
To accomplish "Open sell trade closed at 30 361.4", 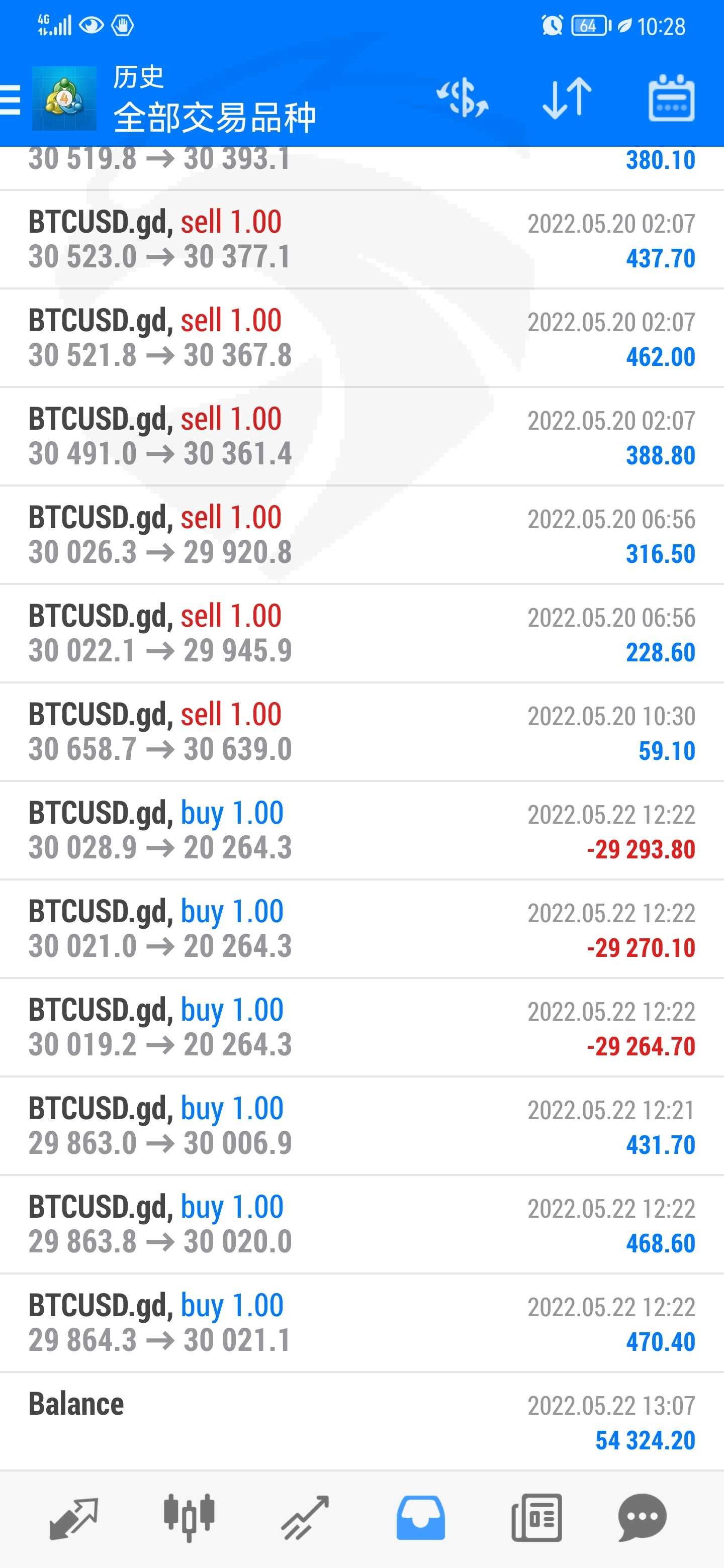I will click(361, 437).
